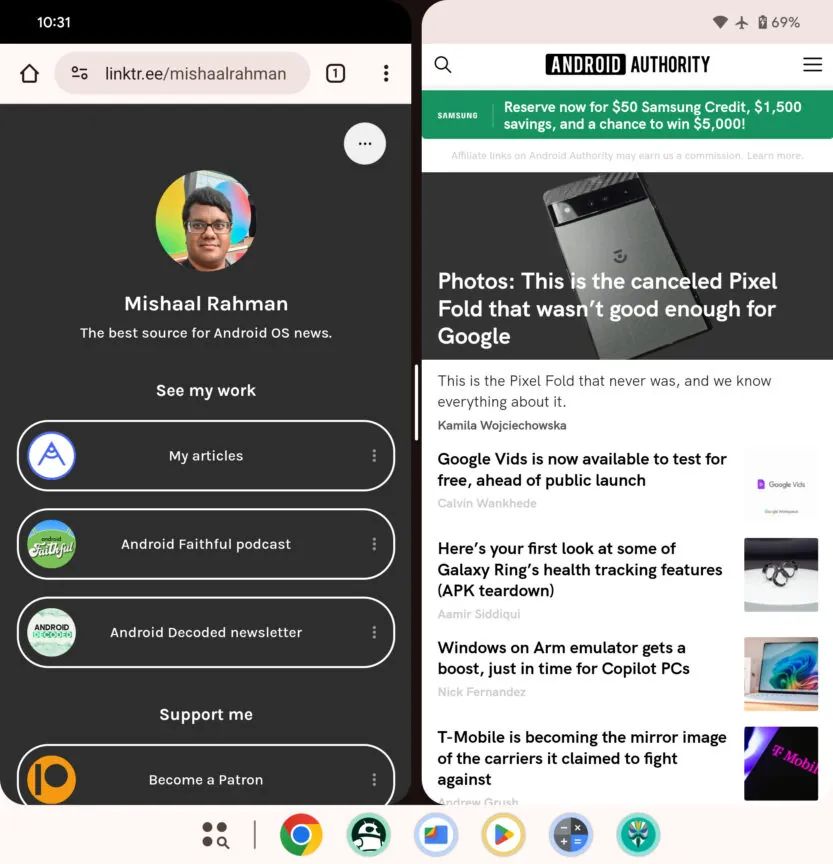
Task: Open the Samsung reserve credit banner
Action: [627, 115]
